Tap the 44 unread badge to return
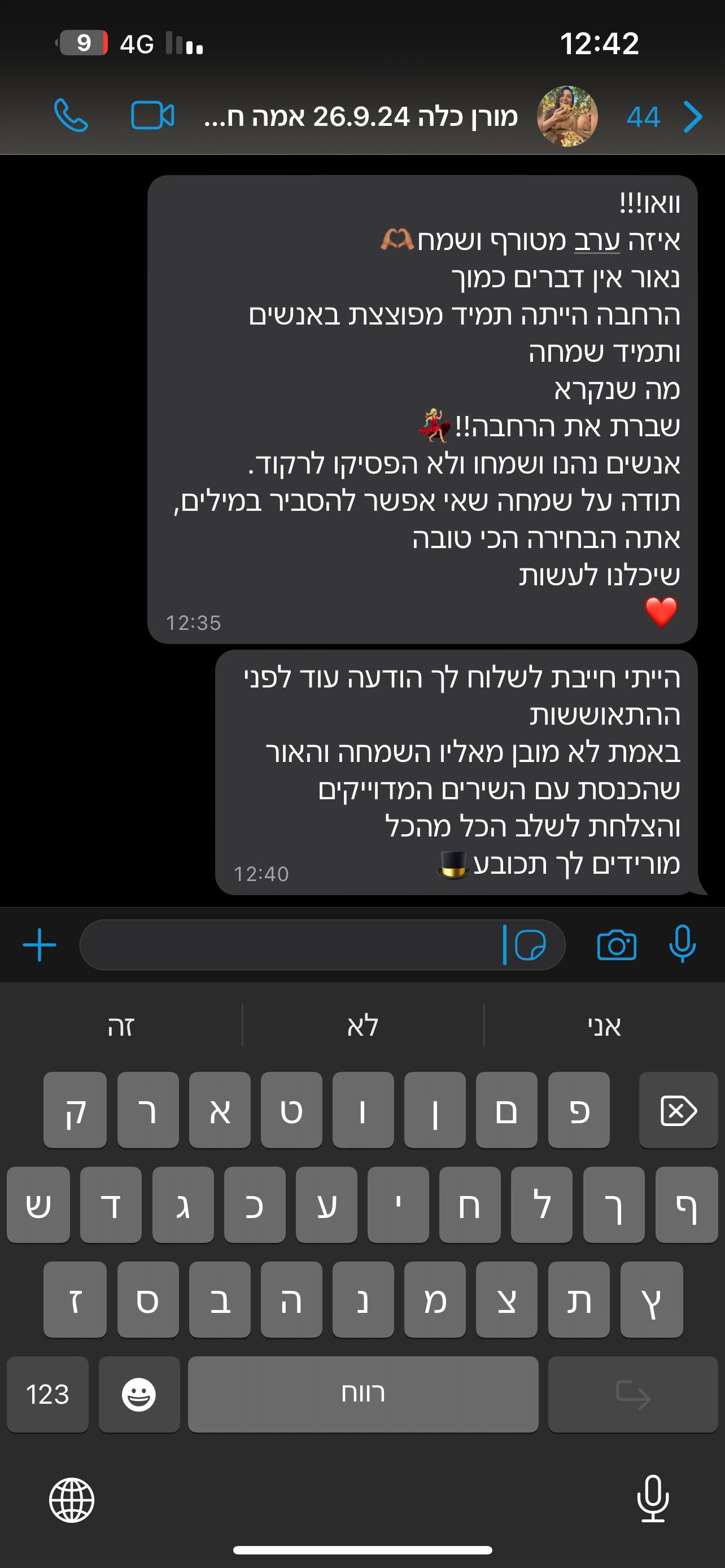725x1568 pixels. coord(646,116)
